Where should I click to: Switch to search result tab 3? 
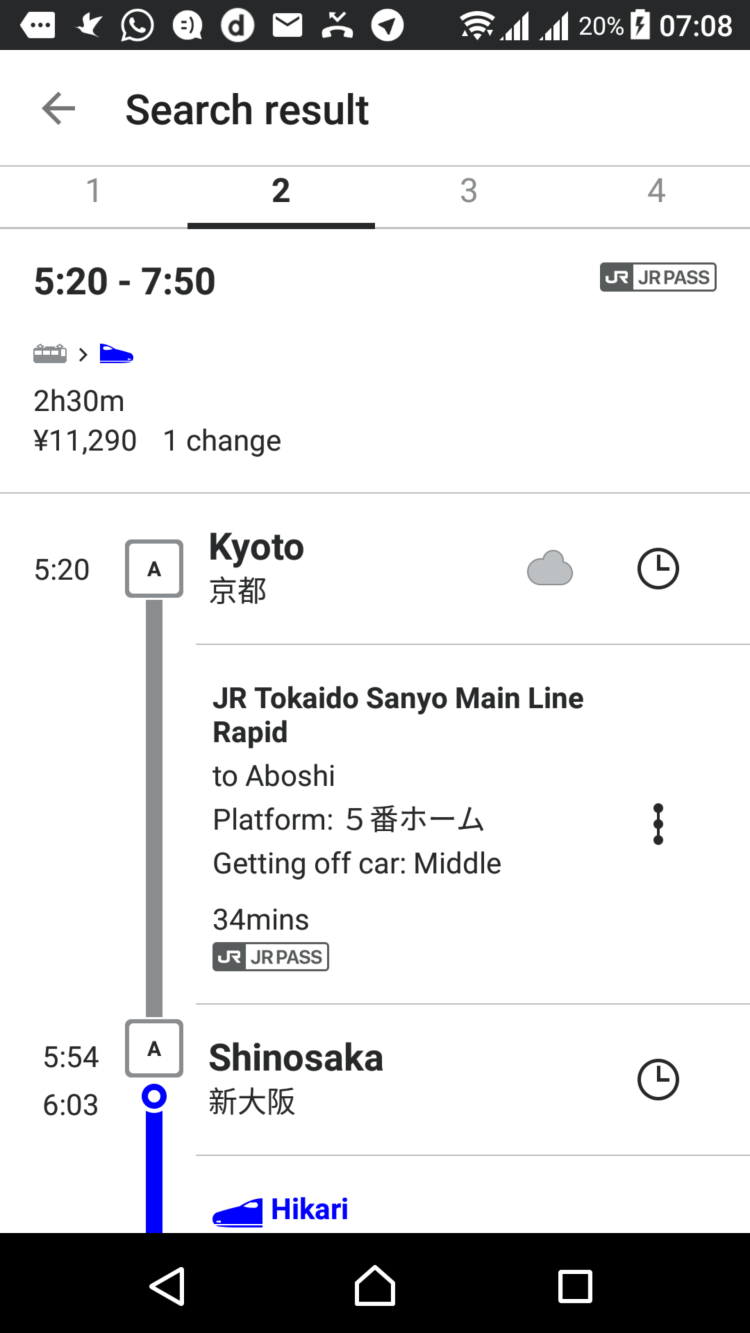tap(468, 190)
